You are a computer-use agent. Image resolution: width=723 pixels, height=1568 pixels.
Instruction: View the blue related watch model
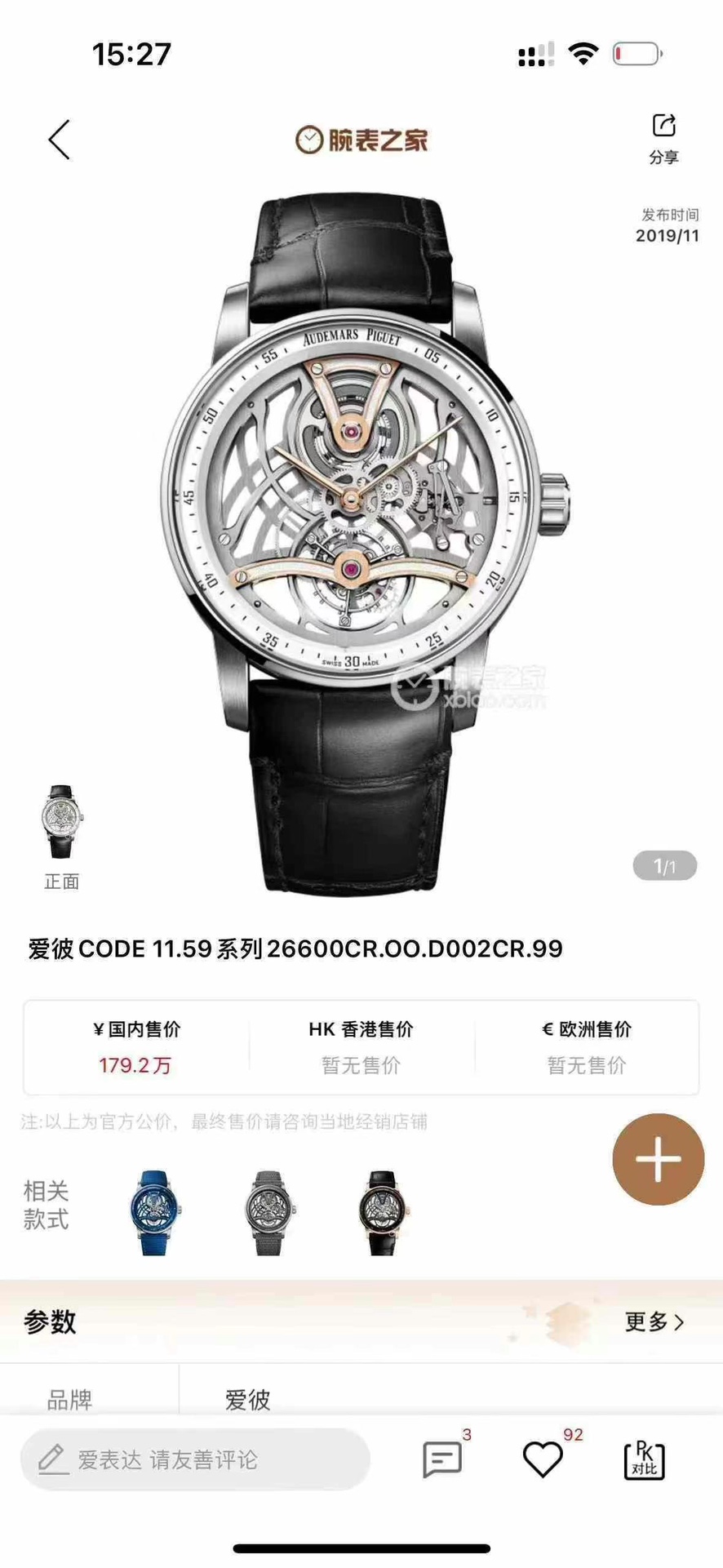click(x=155, y=1212)
